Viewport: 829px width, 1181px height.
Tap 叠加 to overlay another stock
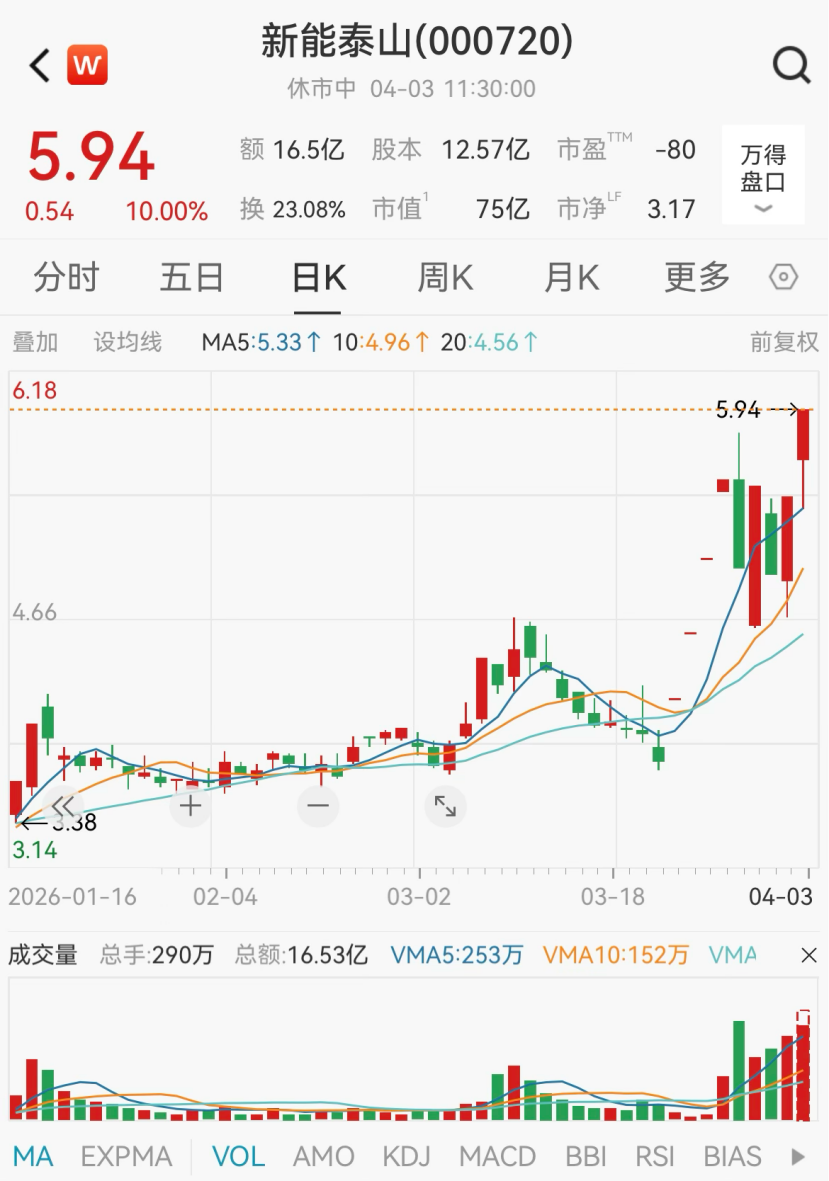click(x=35, y=342)
